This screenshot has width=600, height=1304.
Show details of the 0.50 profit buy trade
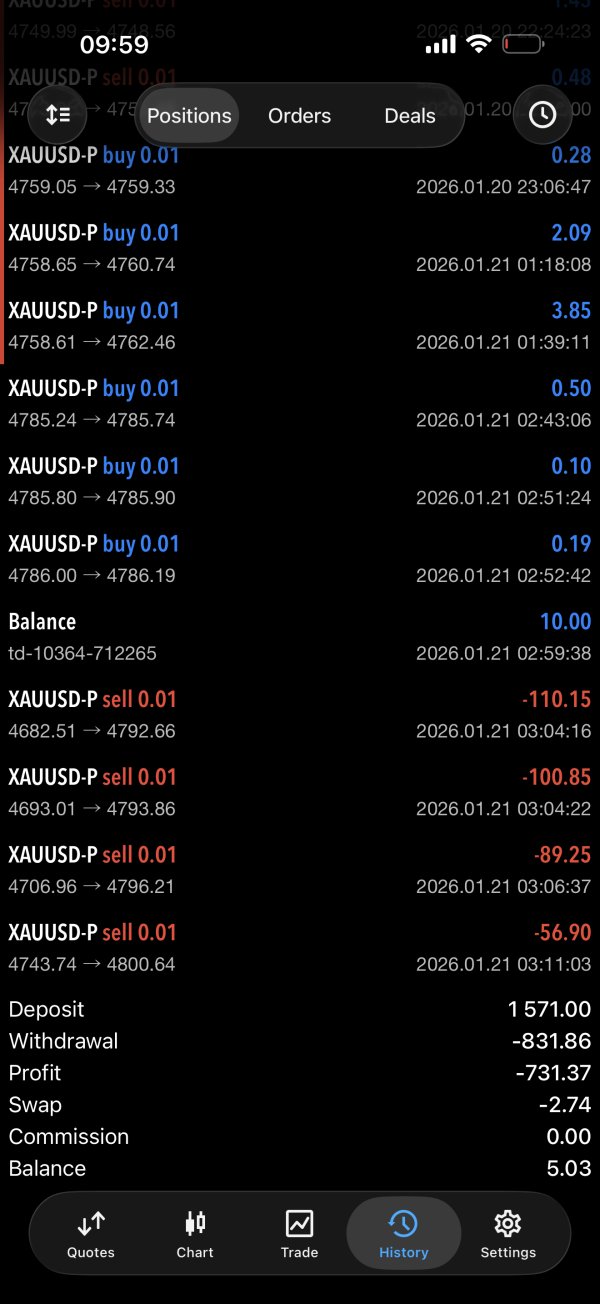pyautogui.click(x=300, y=403)
